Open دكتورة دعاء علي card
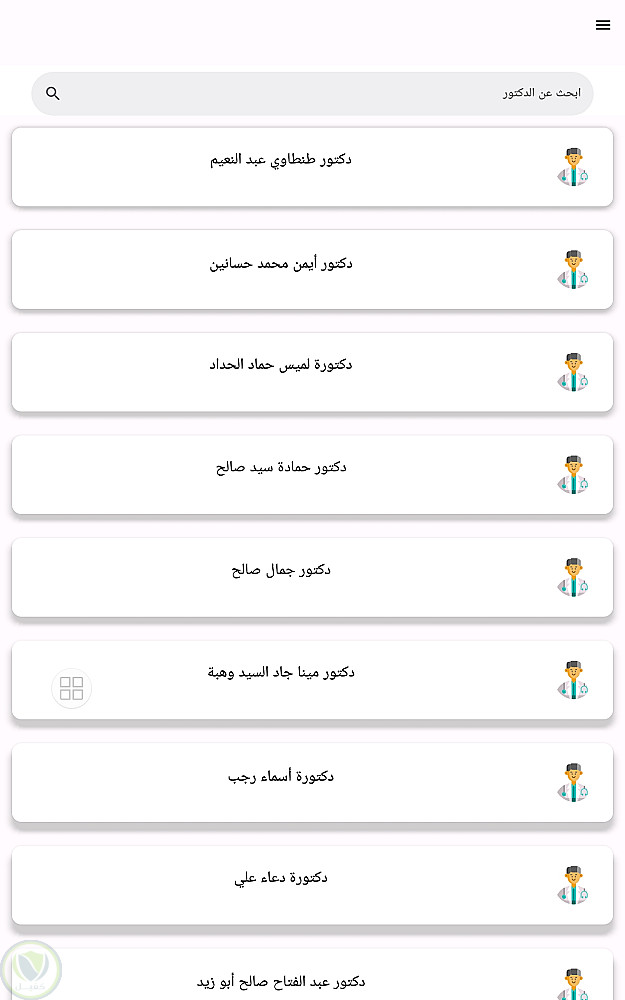 312,885
